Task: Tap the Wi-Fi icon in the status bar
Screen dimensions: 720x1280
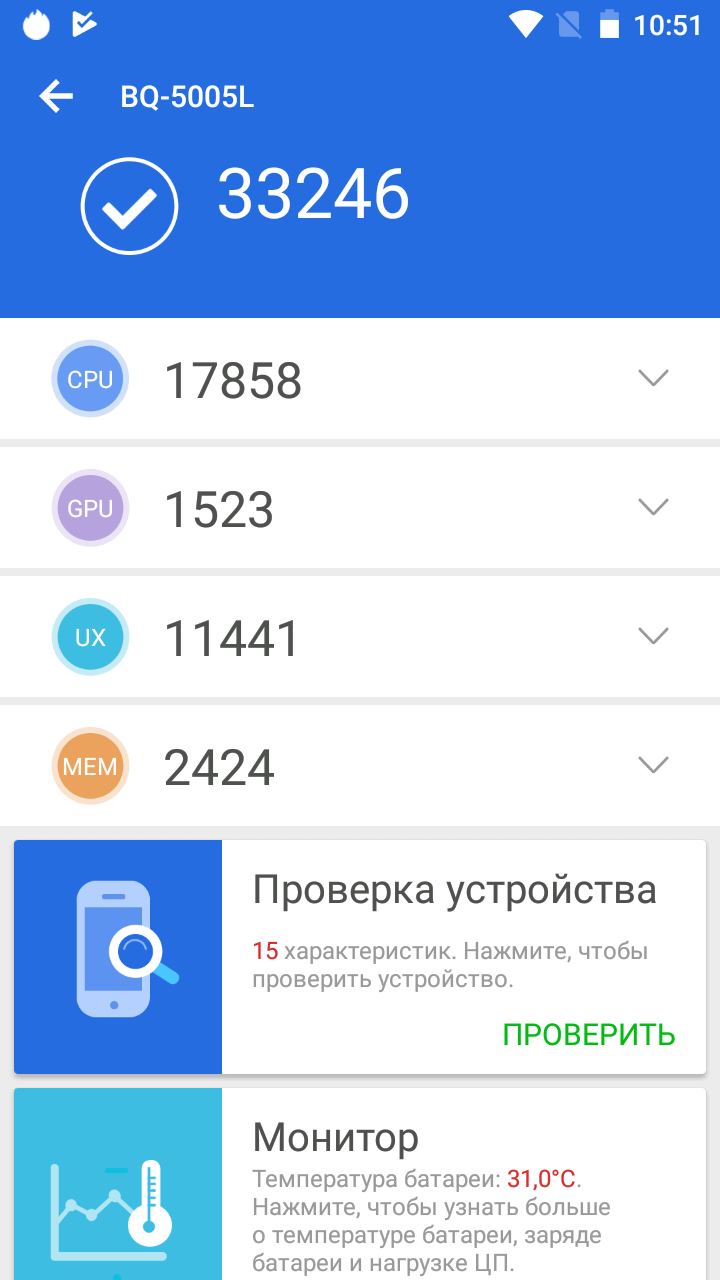Action: coord(525,24)
